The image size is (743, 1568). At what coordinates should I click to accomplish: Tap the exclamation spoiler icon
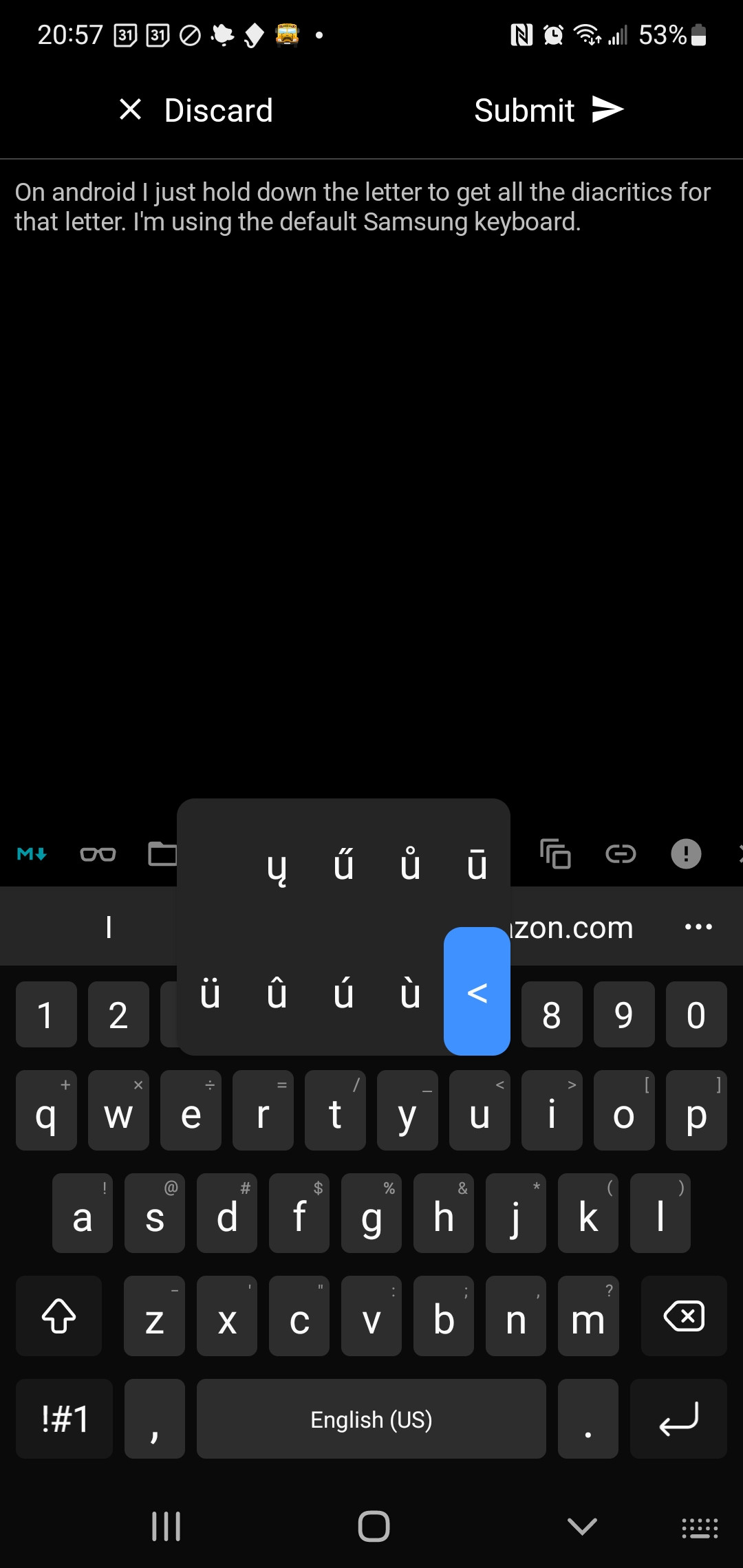click(x=686, y=854)
